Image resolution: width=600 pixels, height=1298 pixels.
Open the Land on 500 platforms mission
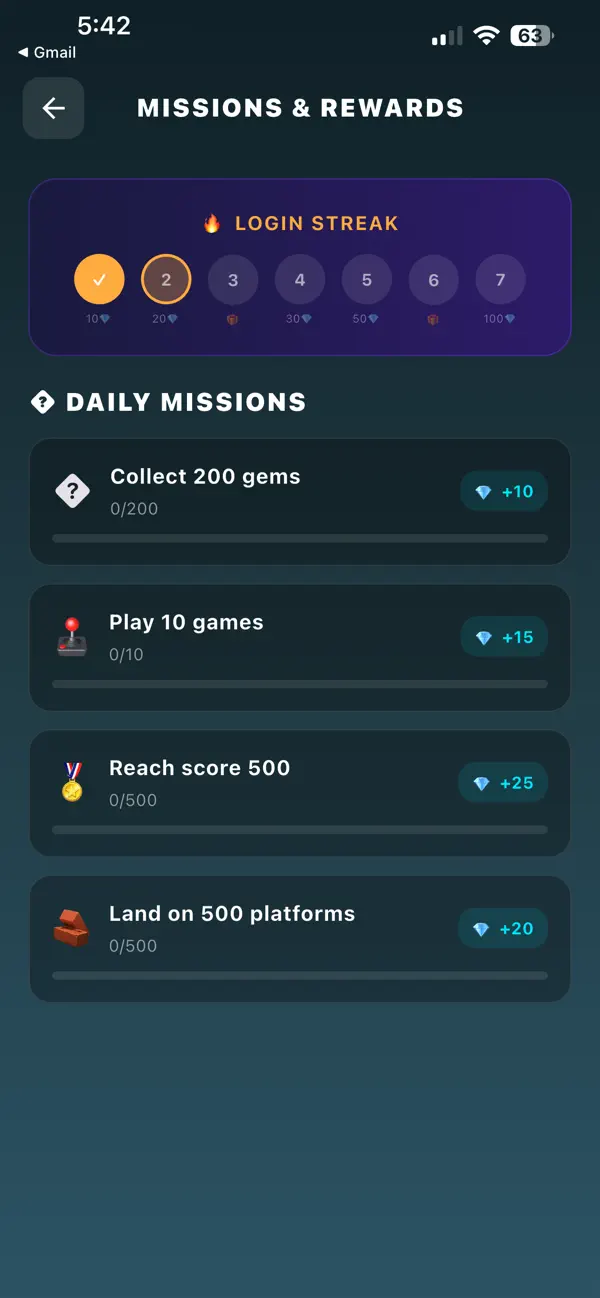[x=300, y=939]
